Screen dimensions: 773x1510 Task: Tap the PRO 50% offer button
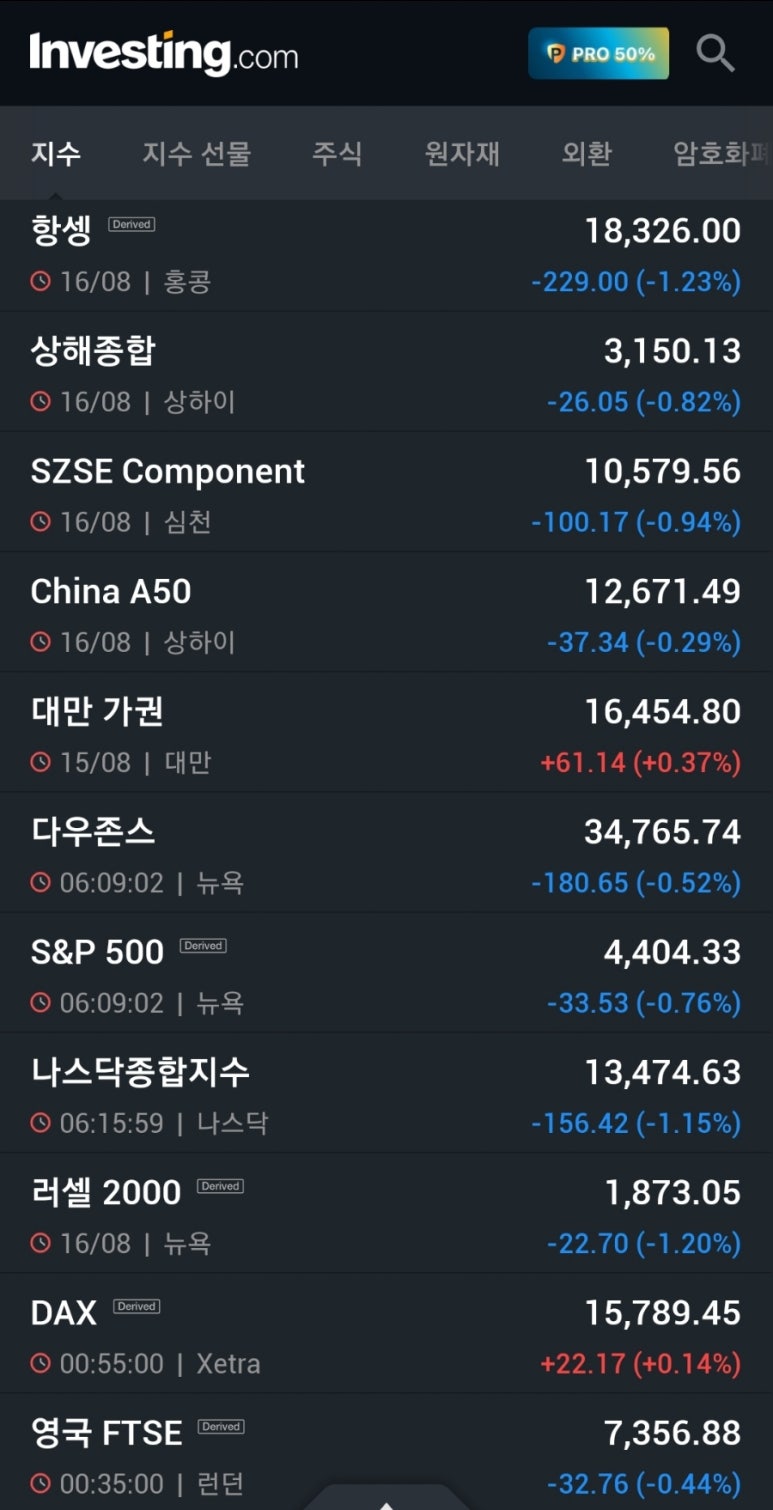click(599, 53)
